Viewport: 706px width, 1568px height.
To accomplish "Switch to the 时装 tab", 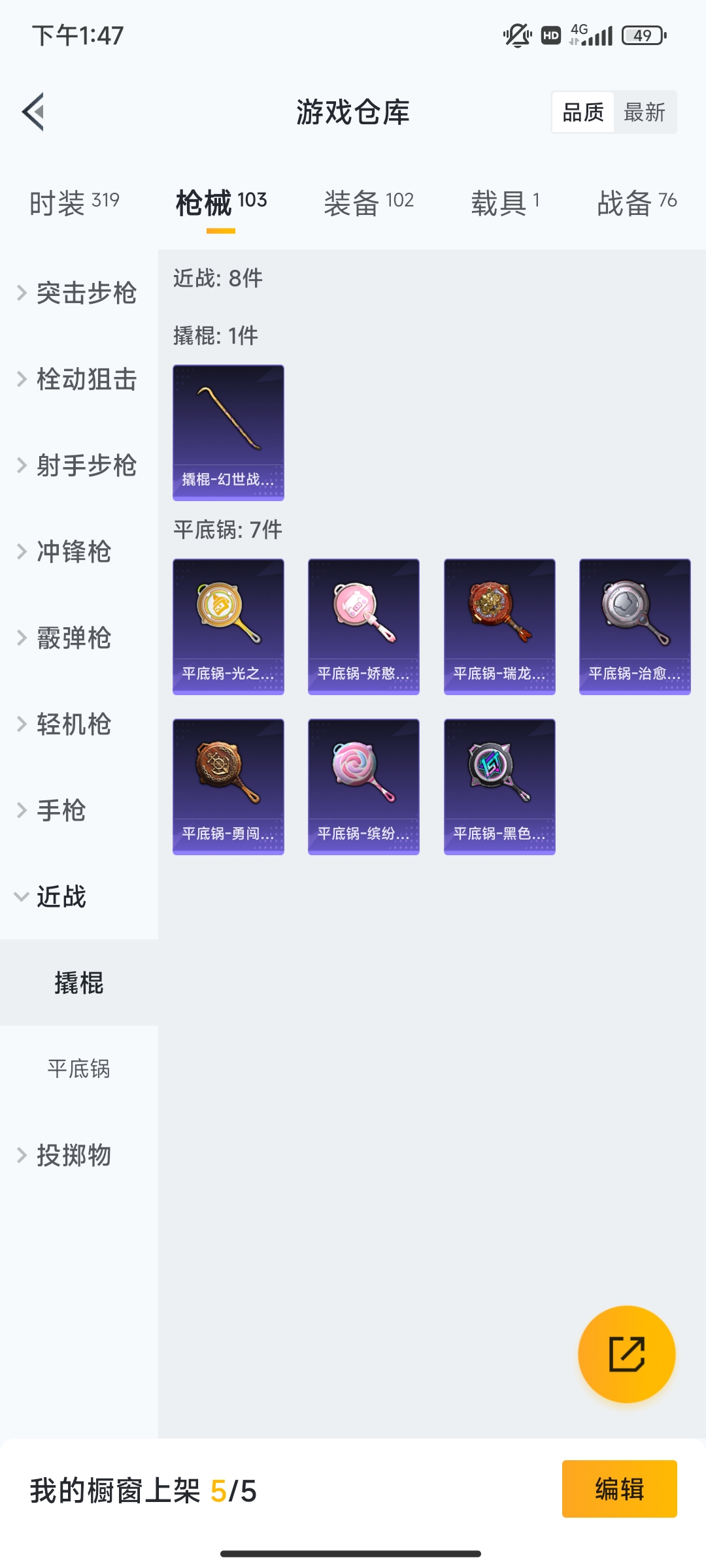I will (75, 202).
